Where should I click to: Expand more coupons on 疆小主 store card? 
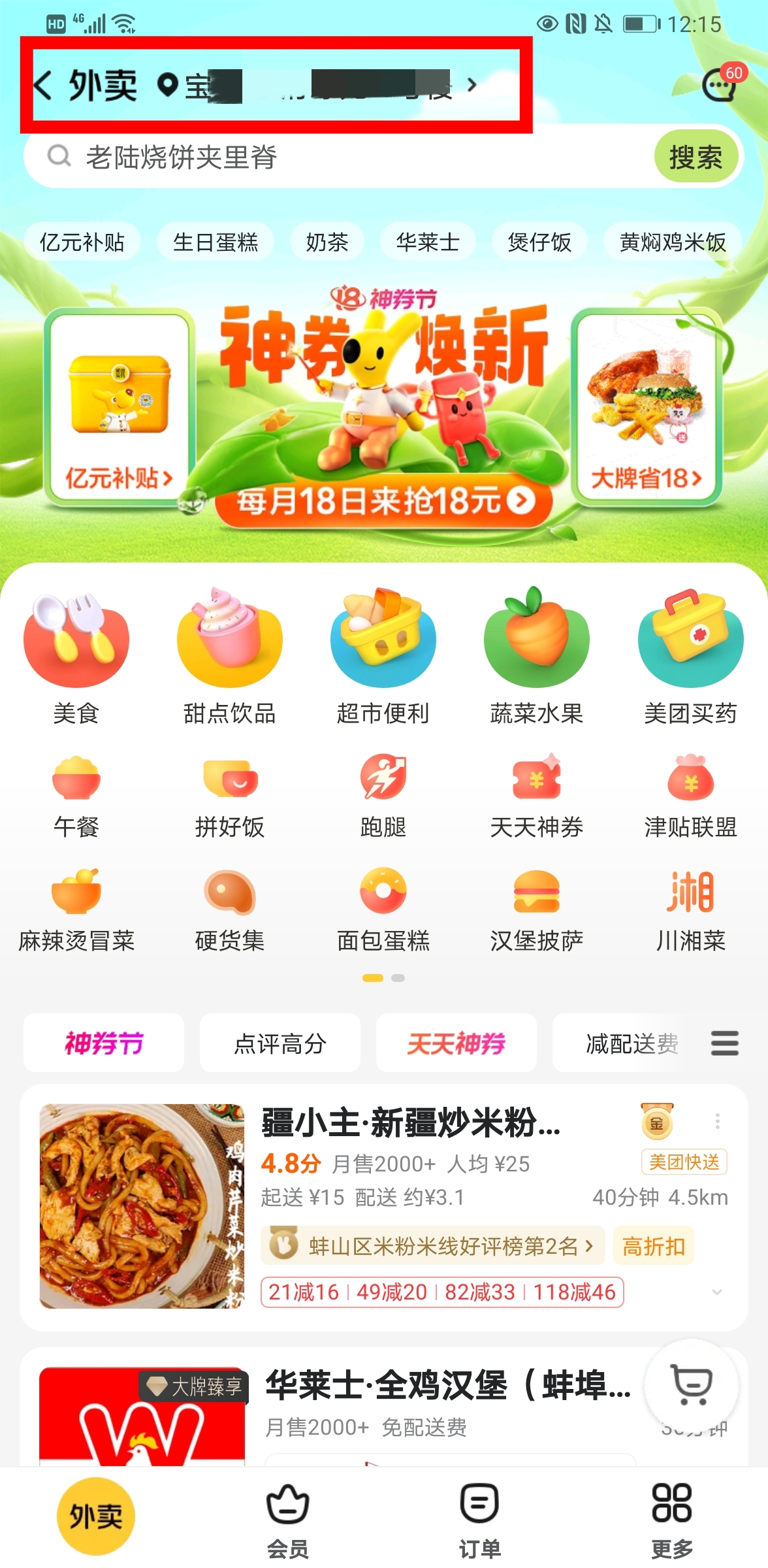click(718, 1291)
